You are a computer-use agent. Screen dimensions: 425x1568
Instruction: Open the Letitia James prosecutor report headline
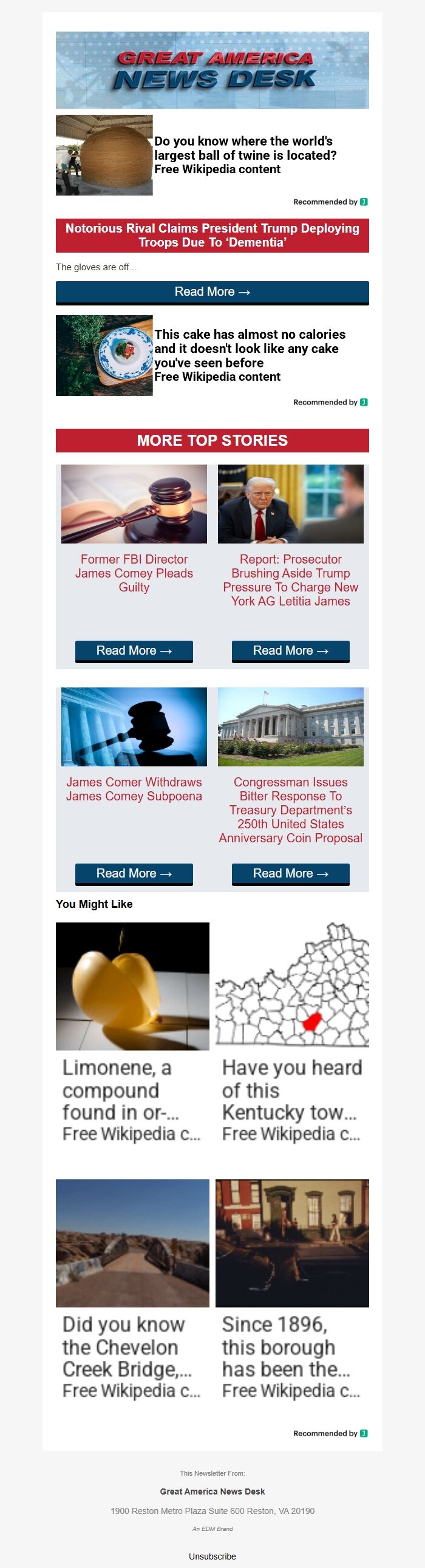tap(290, 579)
